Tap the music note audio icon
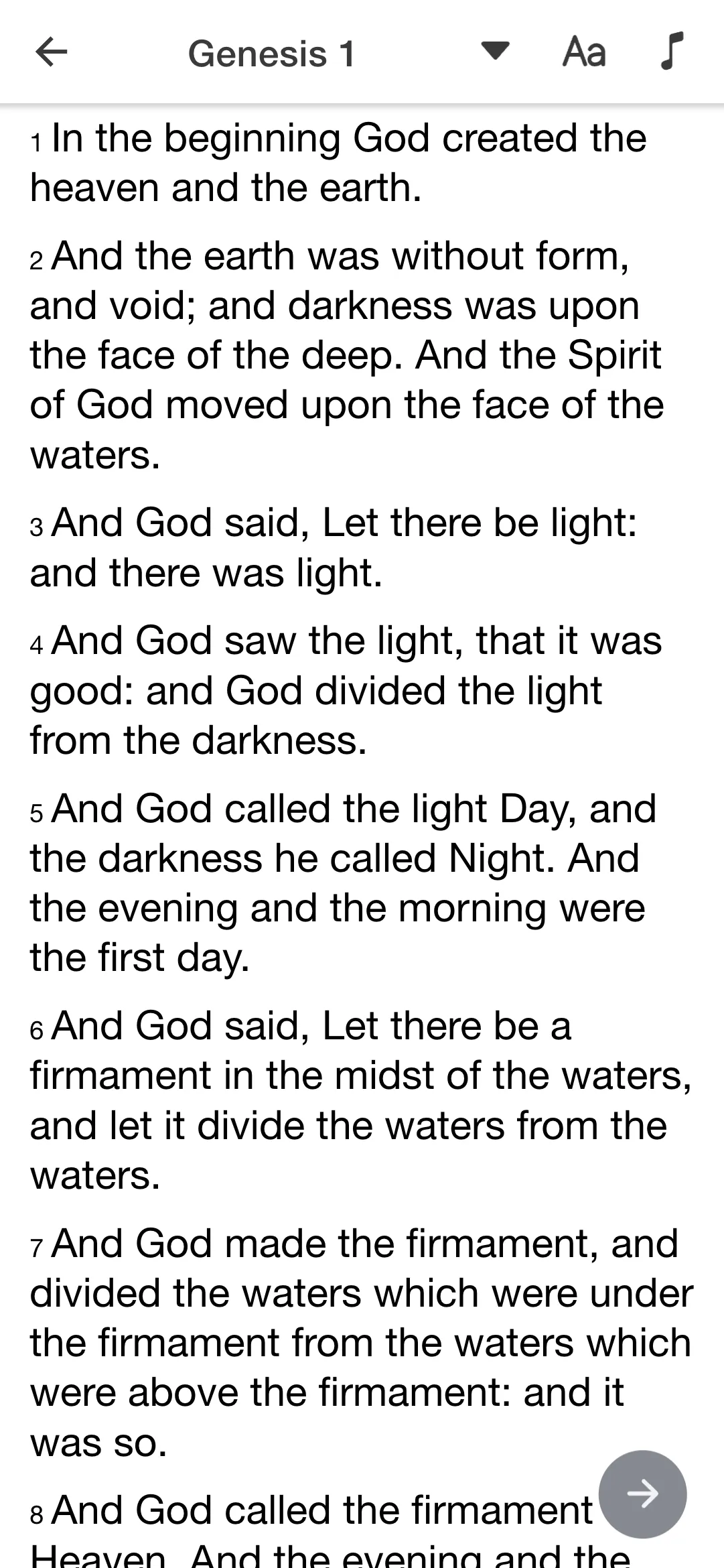This screenshot has width=724, height=1568. (x=672, y=51)
